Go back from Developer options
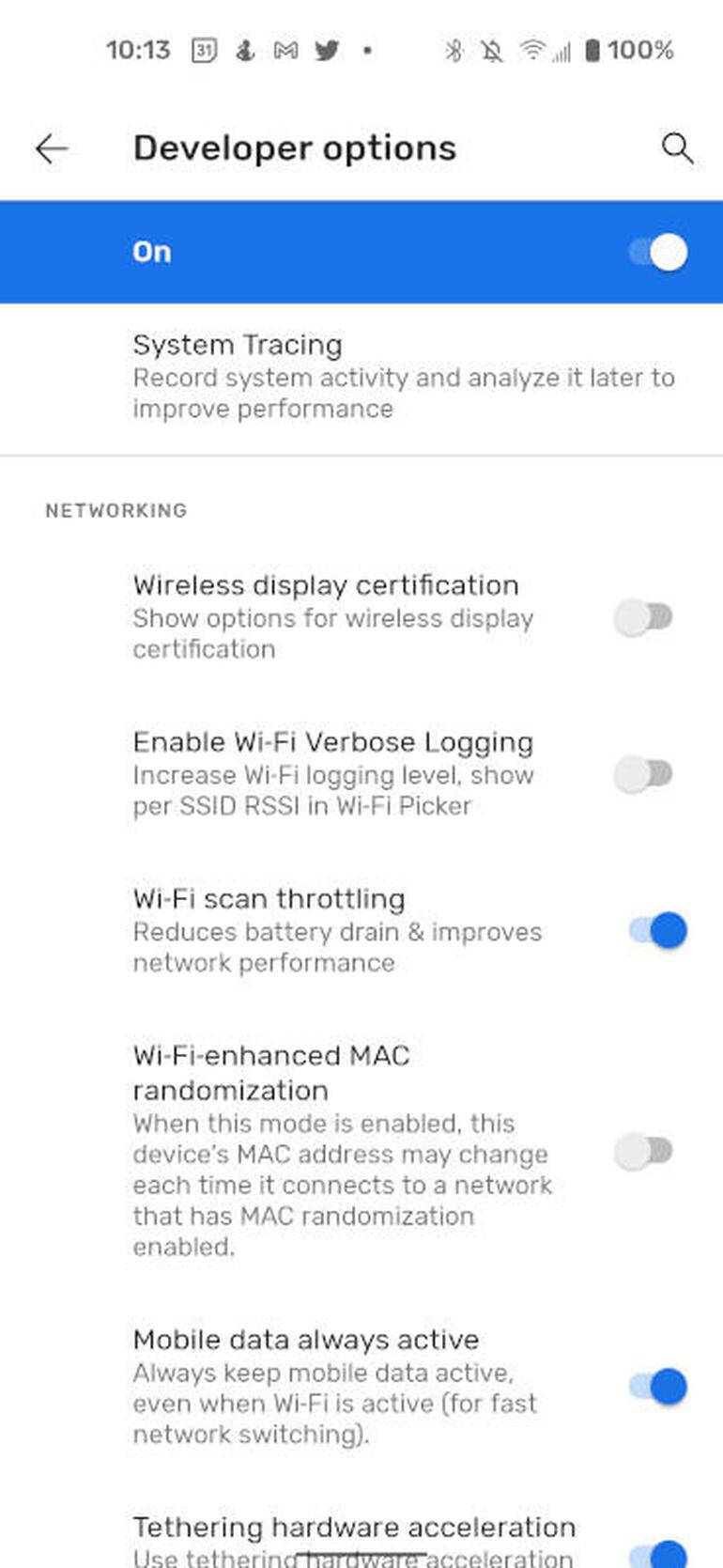 pos(52,148)
